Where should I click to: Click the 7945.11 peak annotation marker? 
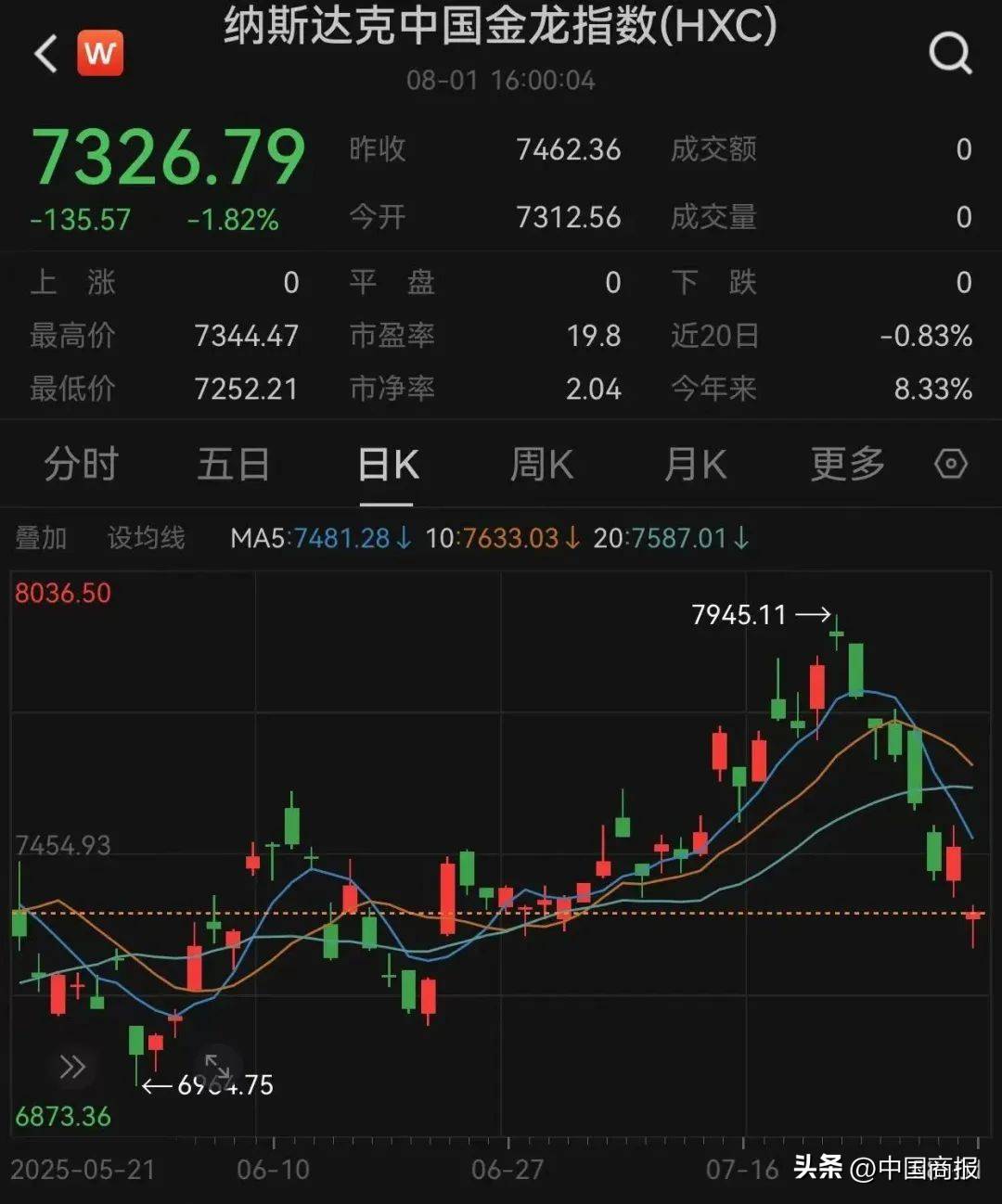click(739, 614)
